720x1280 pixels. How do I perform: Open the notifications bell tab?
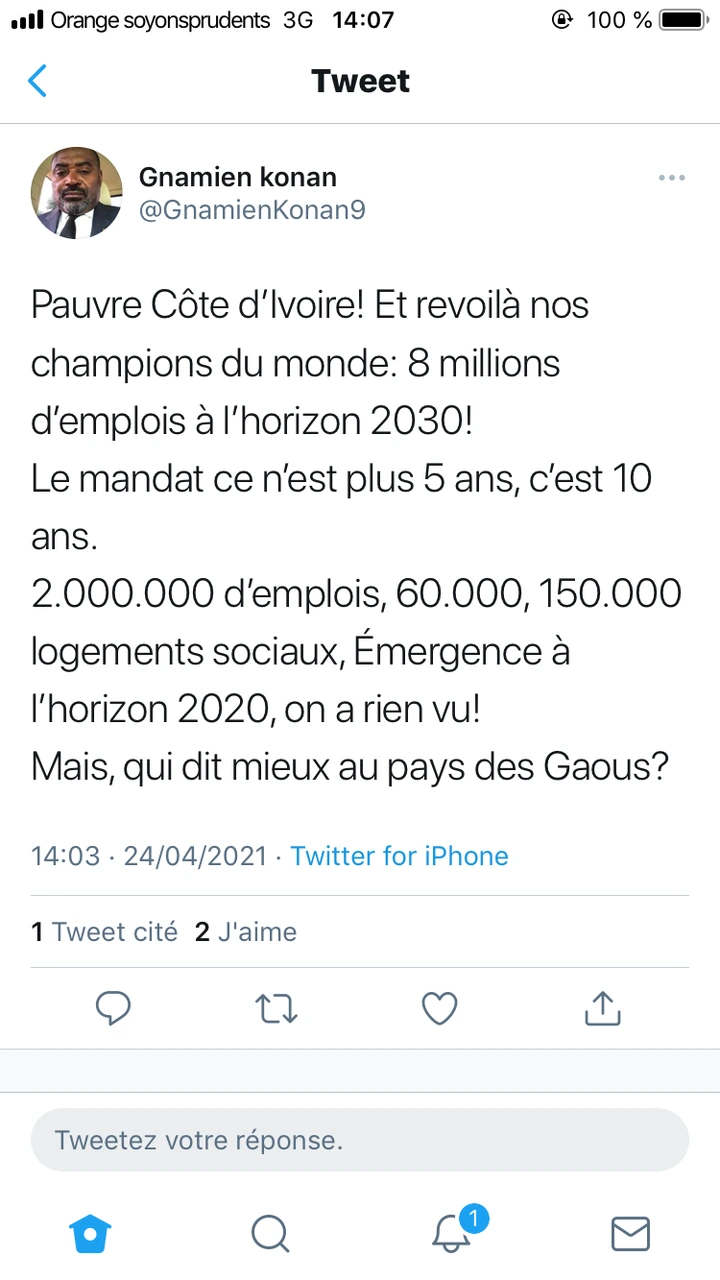tap(452, 1233)
